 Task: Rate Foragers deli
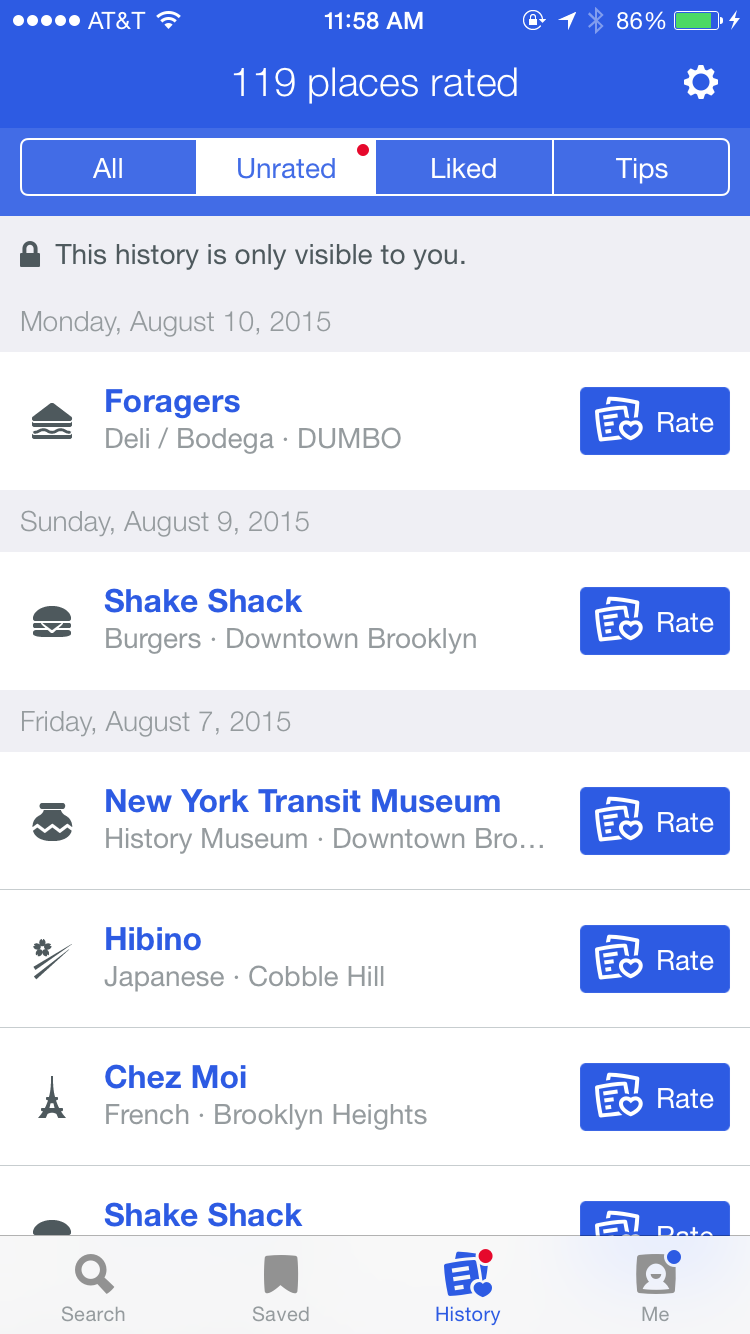point(655,422)
